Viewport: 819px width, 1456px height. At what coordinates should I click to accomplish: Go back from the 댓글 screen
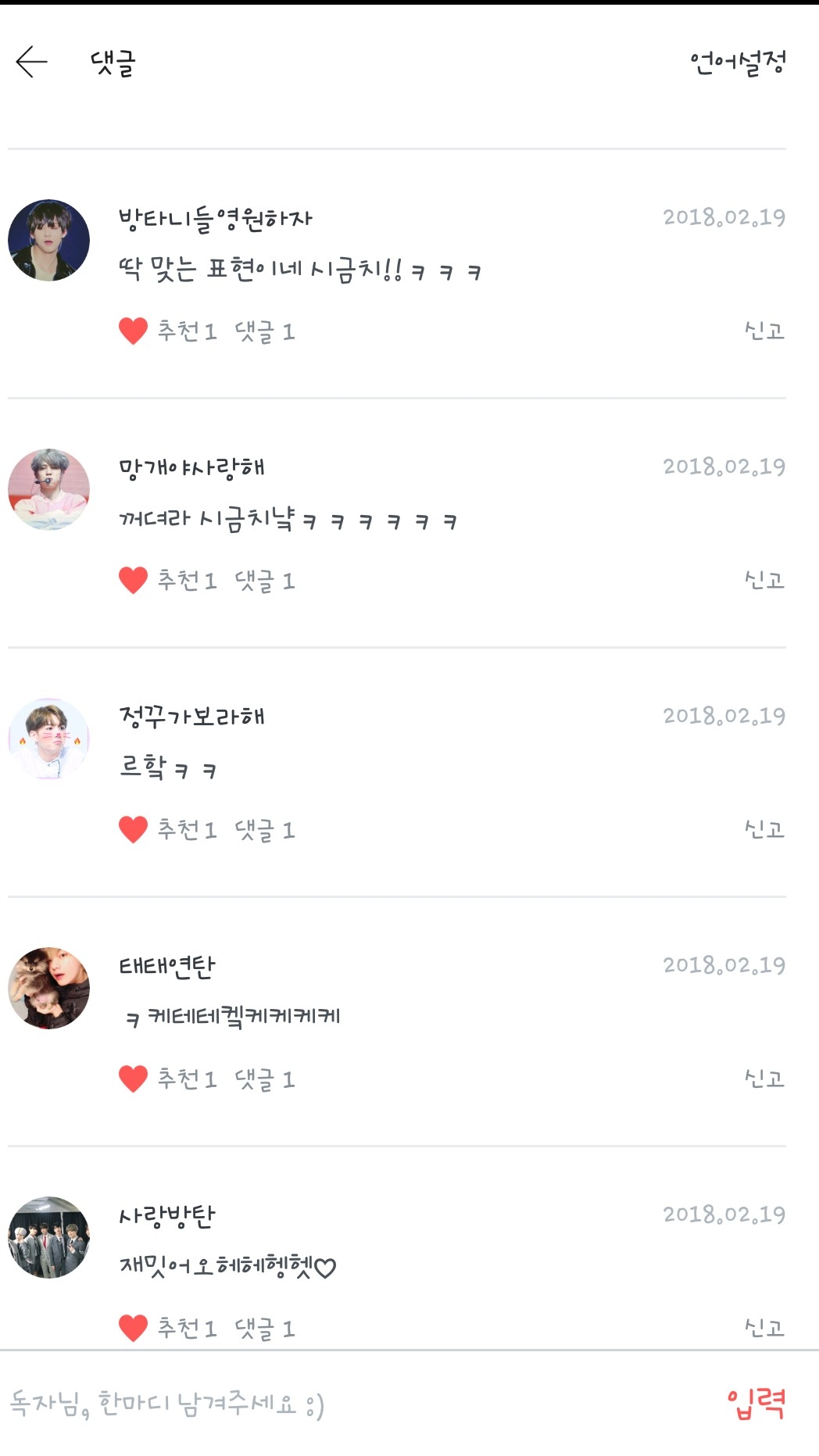[31, 62]
